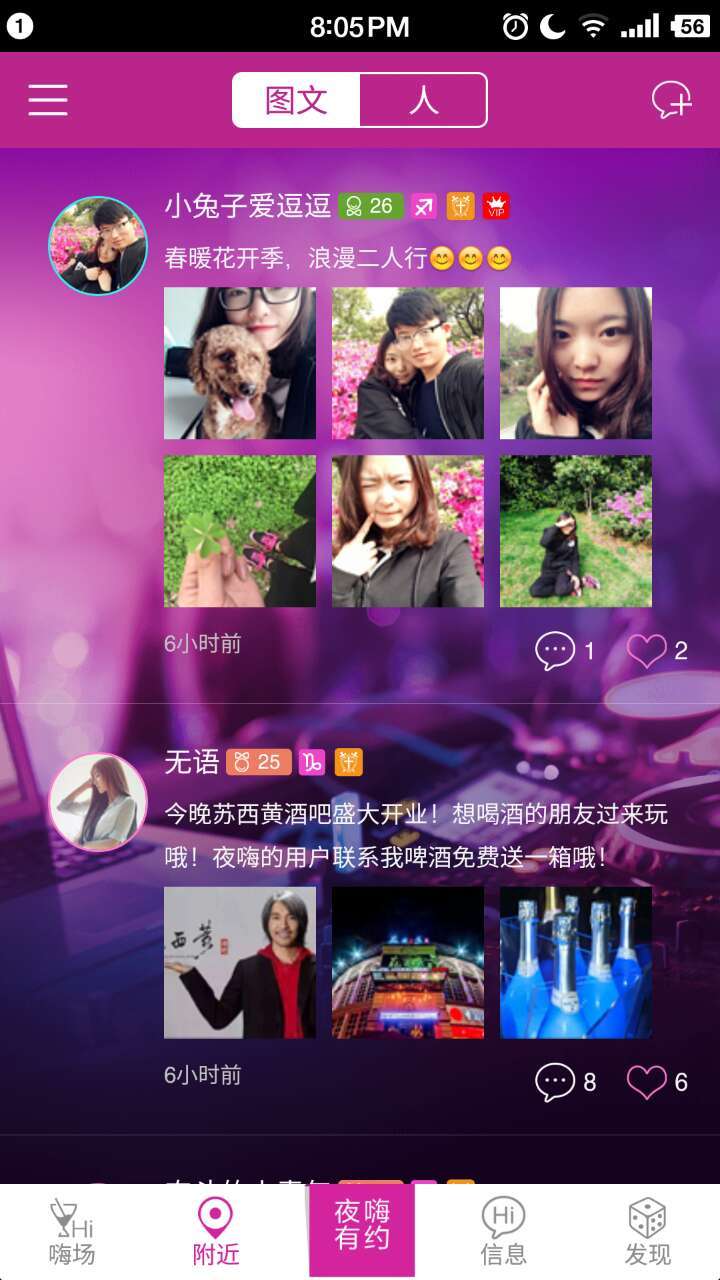720x1280 pixels.
Task: Switch to the 人 segment
Action: (423, 100)
